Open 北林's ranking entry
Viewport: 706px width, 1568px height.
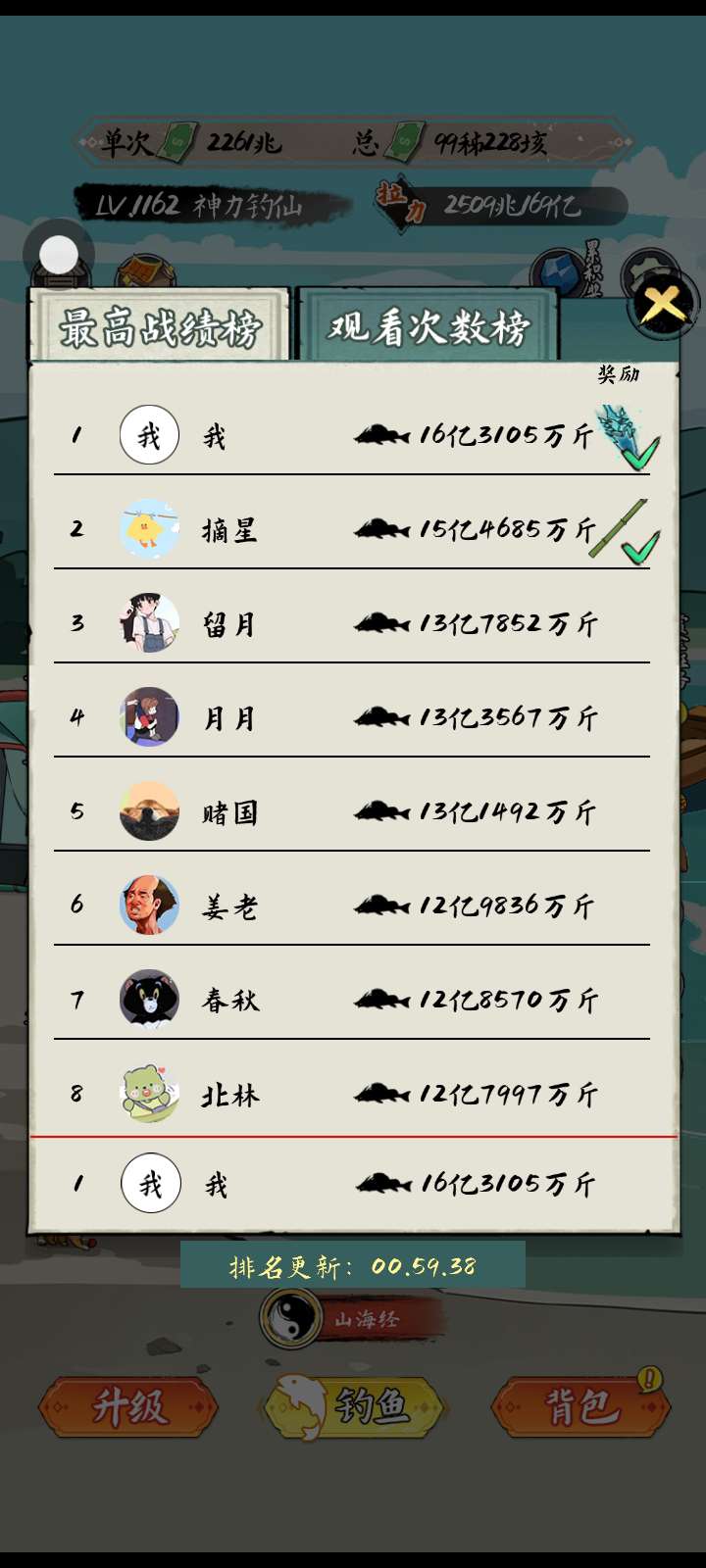click(351, 1094)
